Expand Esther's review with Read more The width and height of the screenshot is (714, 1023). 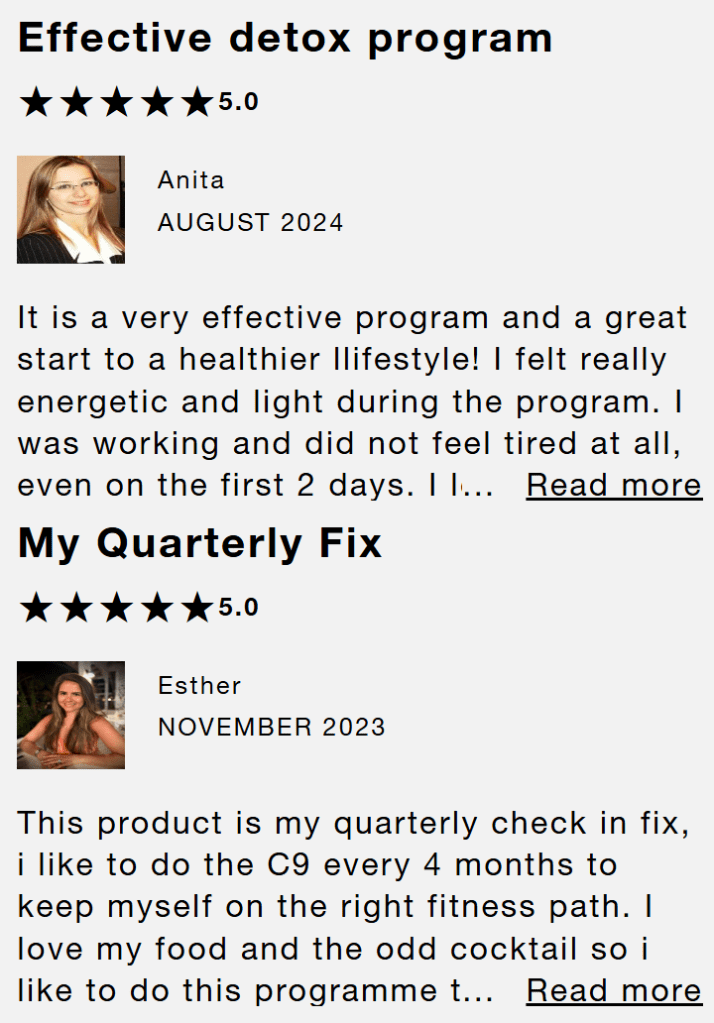click(613, 990)
